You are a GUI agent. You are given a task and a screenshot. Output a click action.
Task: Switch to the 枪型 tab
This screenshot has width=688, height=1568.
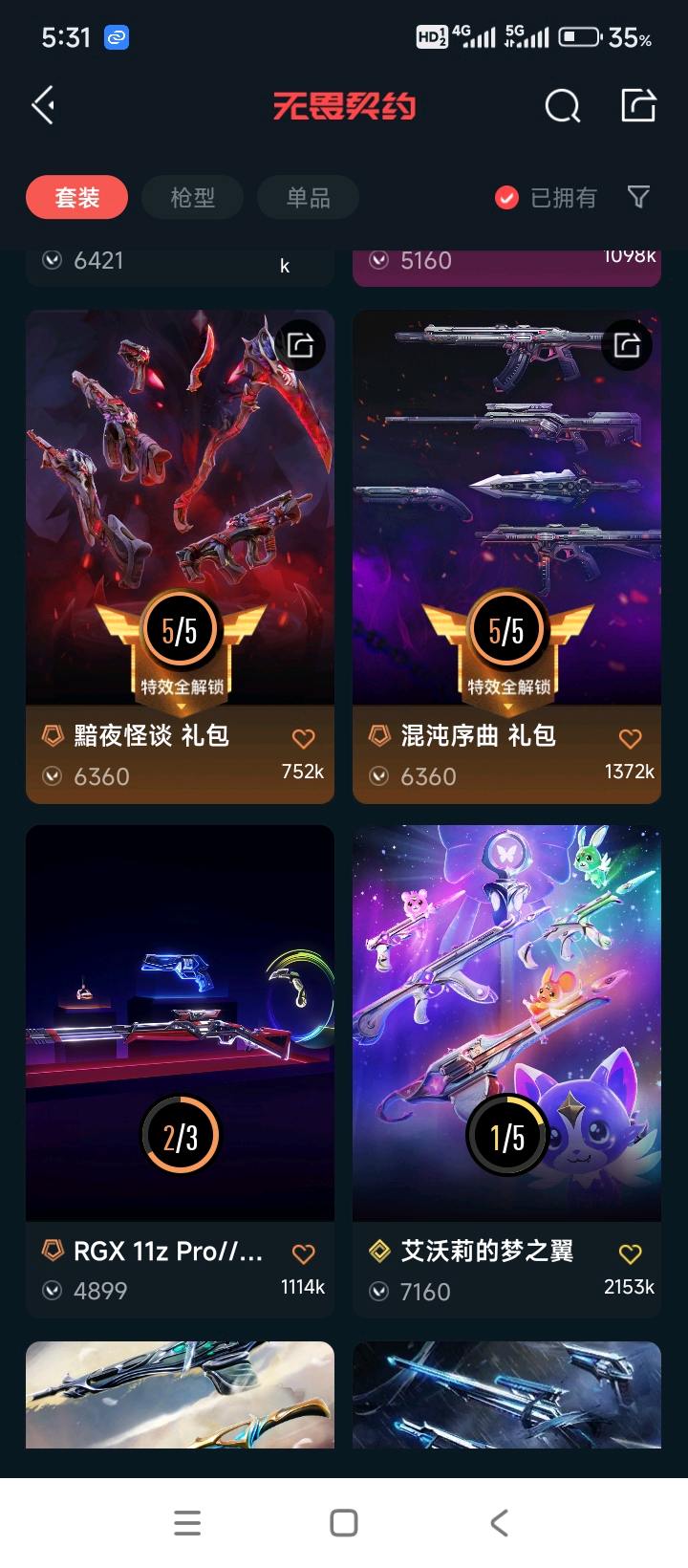tap(192, 198)
